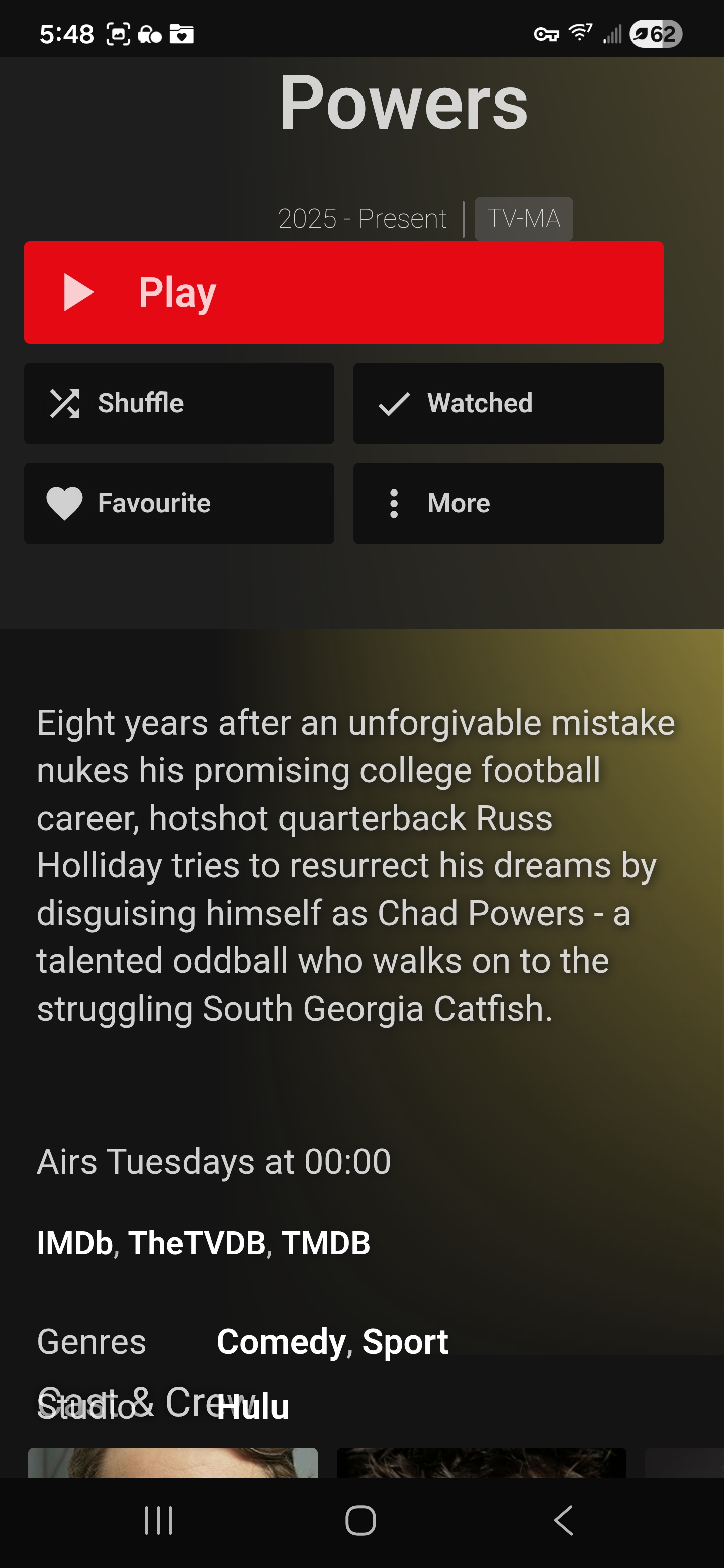This screenshot has width=724, height=1568.
Task: Mark the show as Watched
Action: click(x=508, y=403)
